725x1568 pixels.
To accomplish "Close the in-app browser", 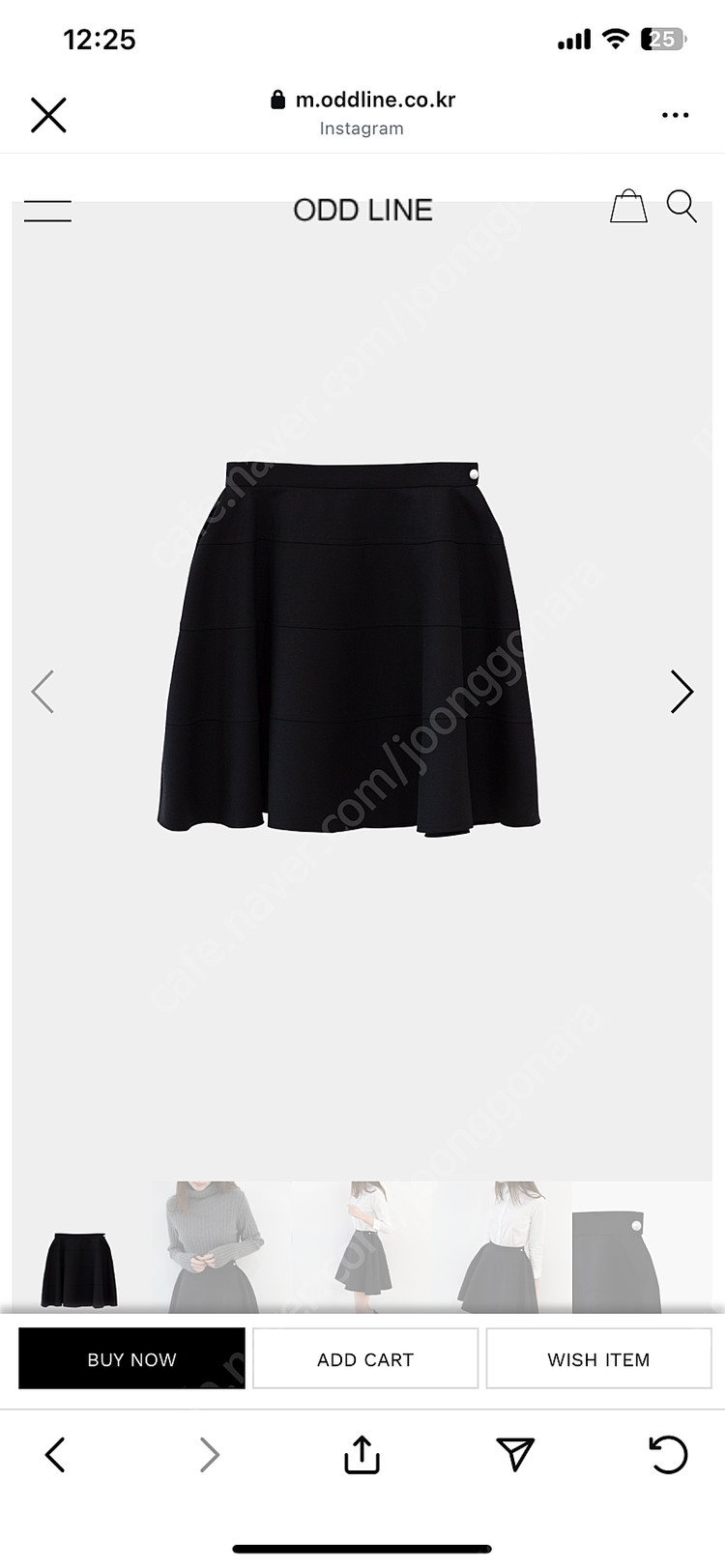I will click(48, 115).
